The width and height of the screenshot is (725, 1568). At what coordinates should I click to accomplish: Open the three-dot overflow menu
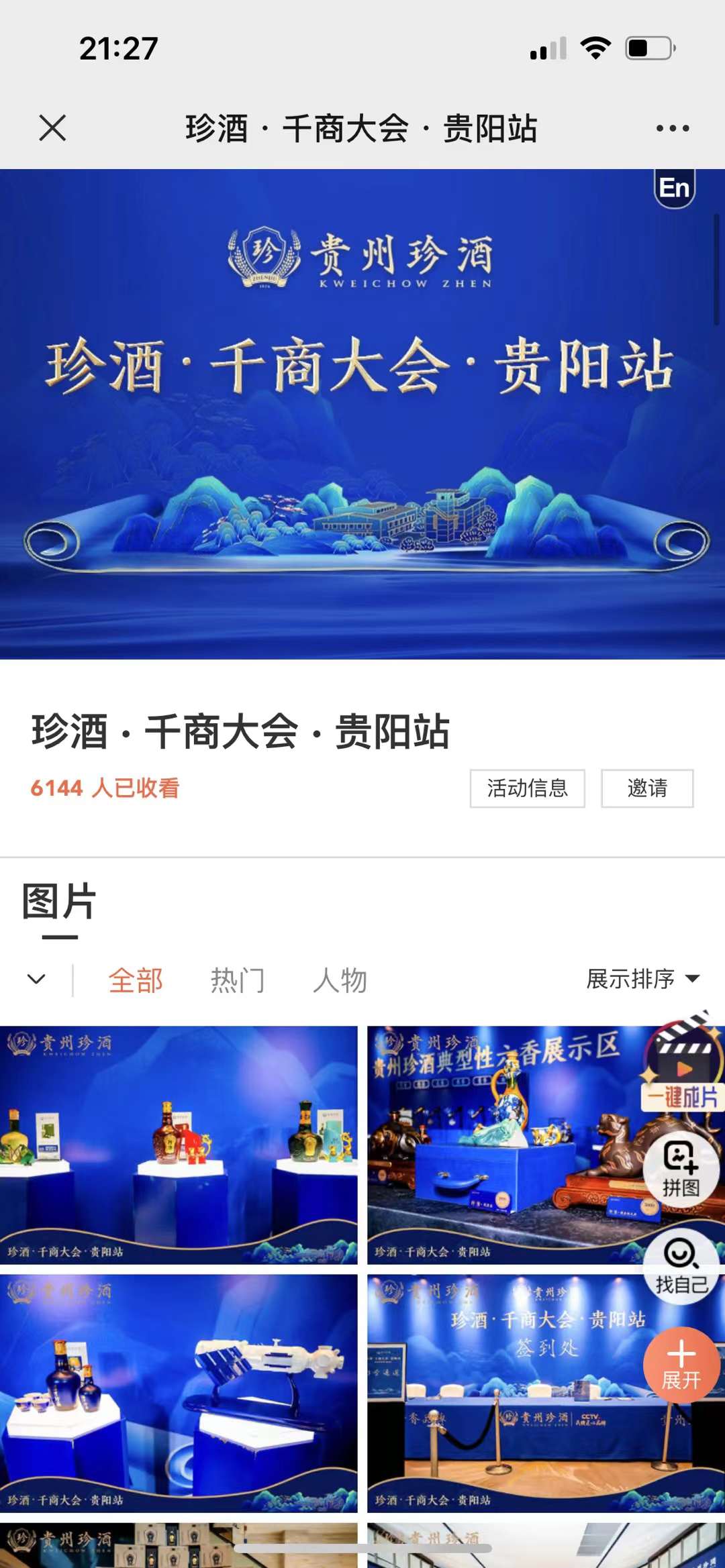point(673,128)
